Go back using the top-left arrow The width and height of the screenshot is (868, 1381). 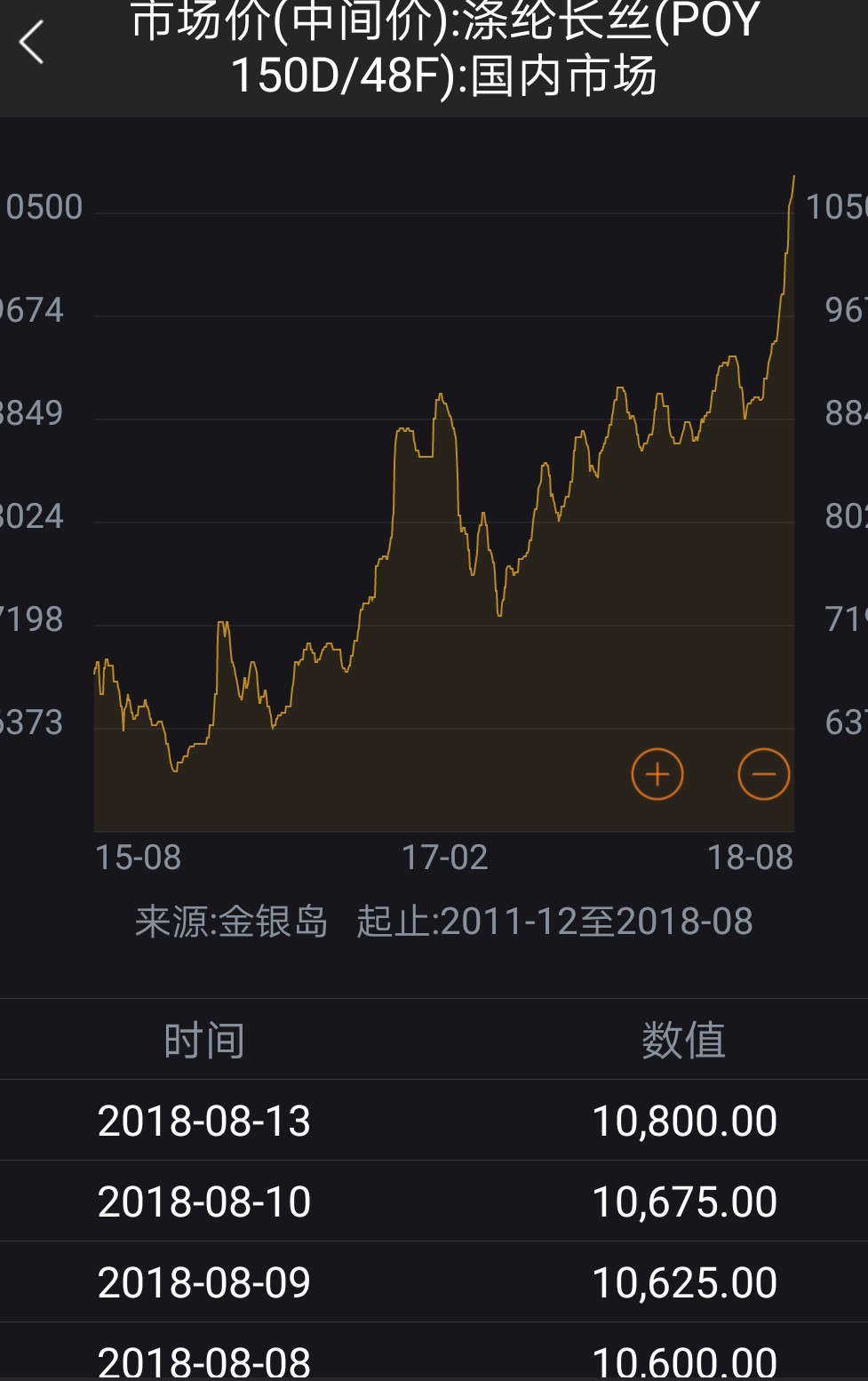[32, 43]
